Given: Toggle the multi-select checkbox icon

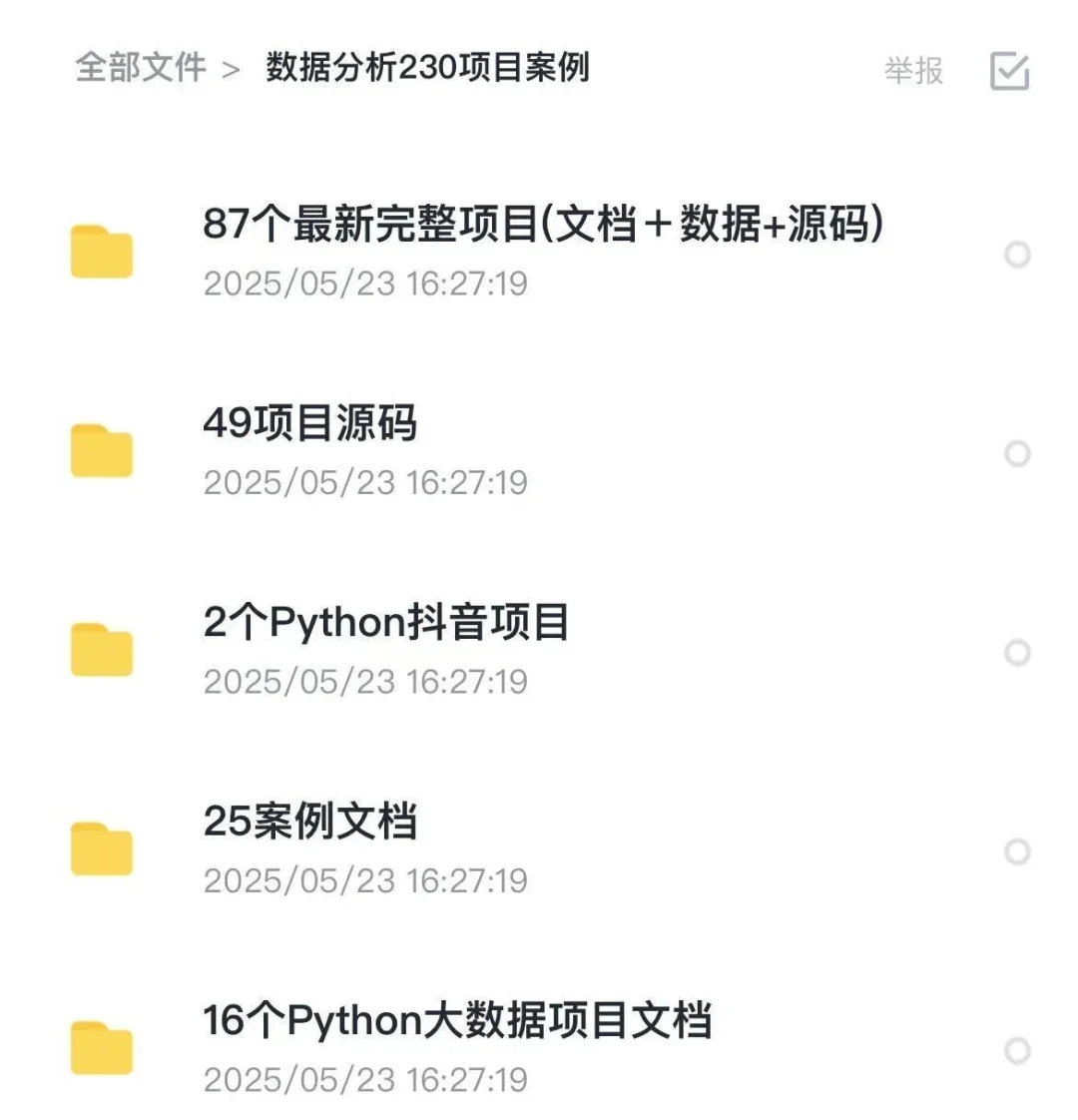Looking at the screenshot, I should 1009,71.
